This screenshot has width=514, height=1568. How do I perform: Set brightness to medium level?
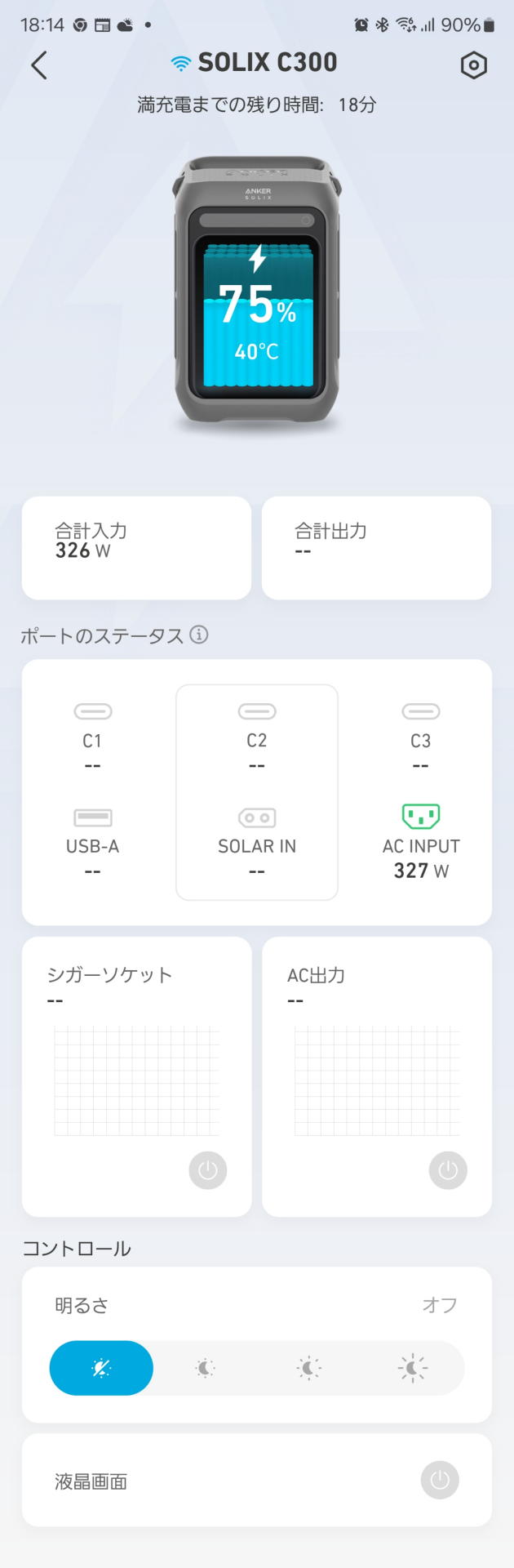point(308,1368)
